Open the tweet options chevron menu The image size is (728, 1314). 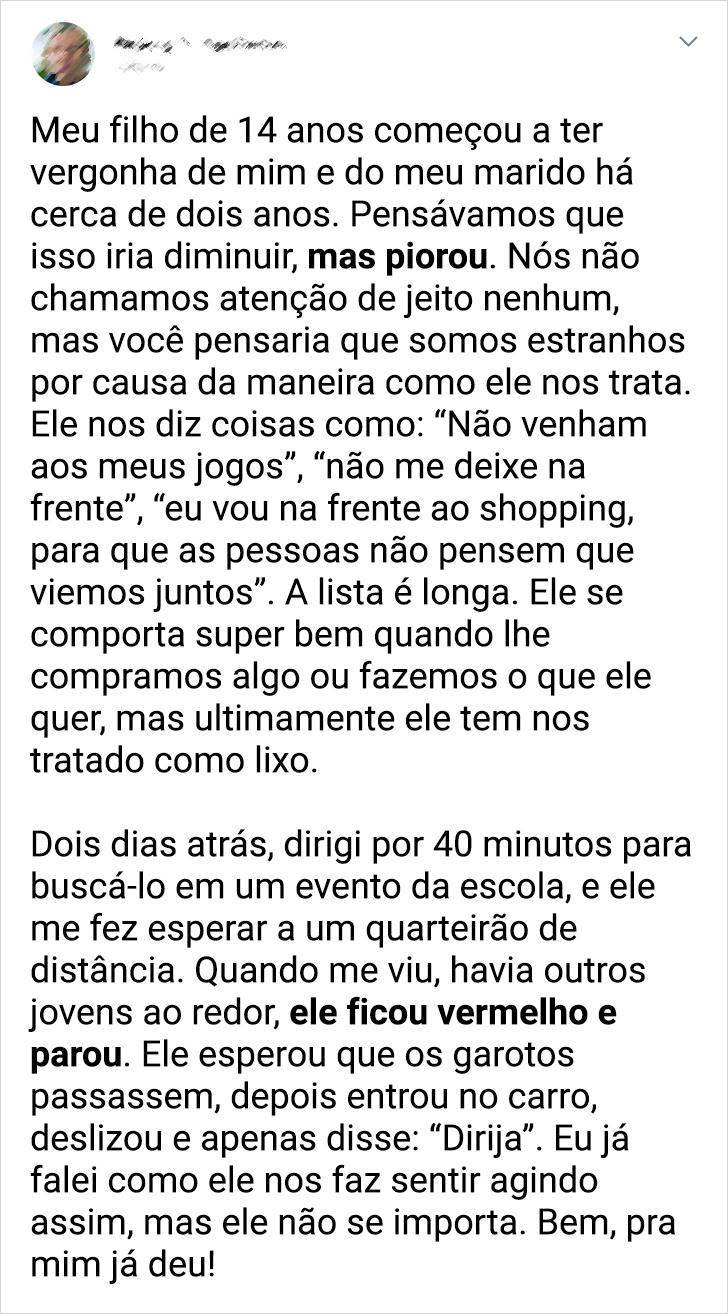click(x=688, y=42)
